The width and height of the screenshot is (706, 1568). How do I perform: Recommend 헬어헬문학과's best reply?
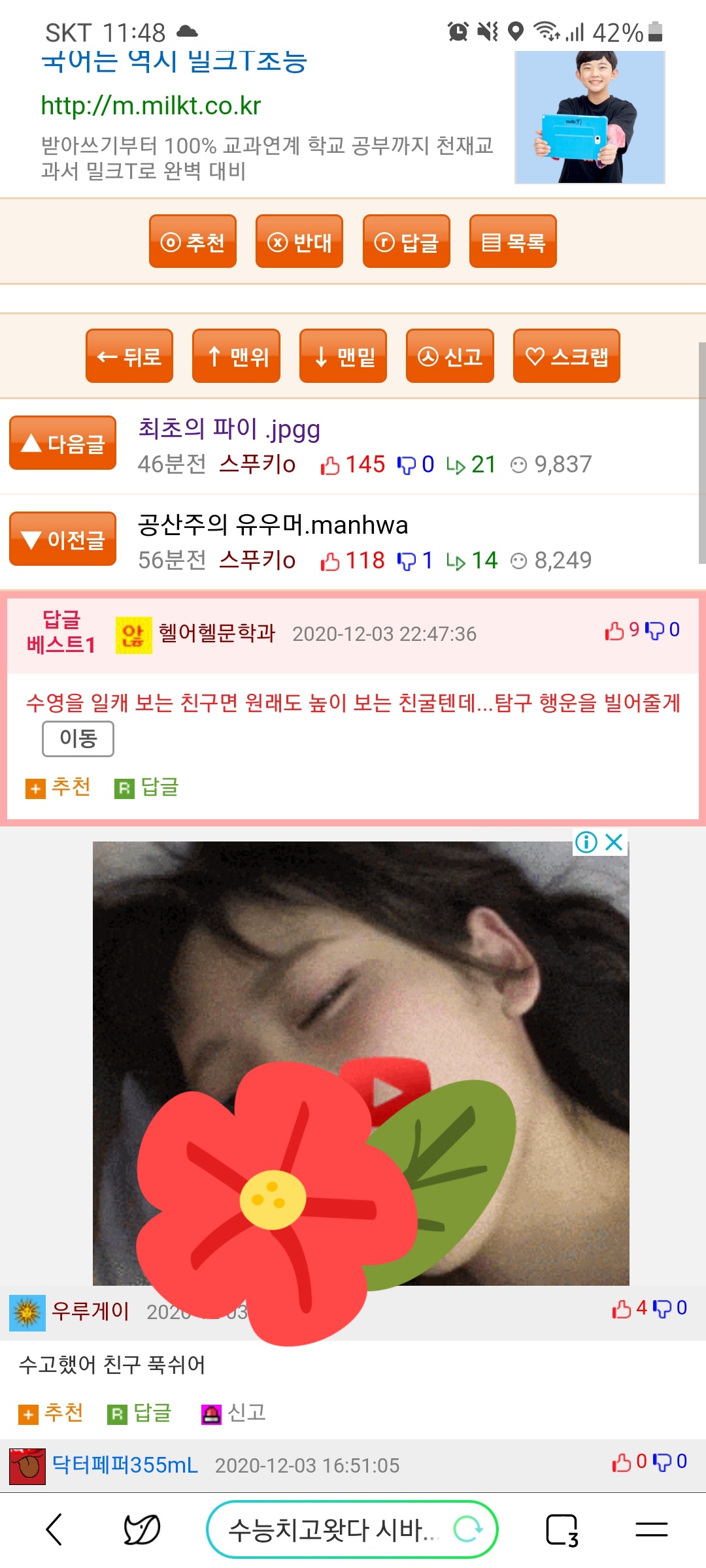coord(58,787)
